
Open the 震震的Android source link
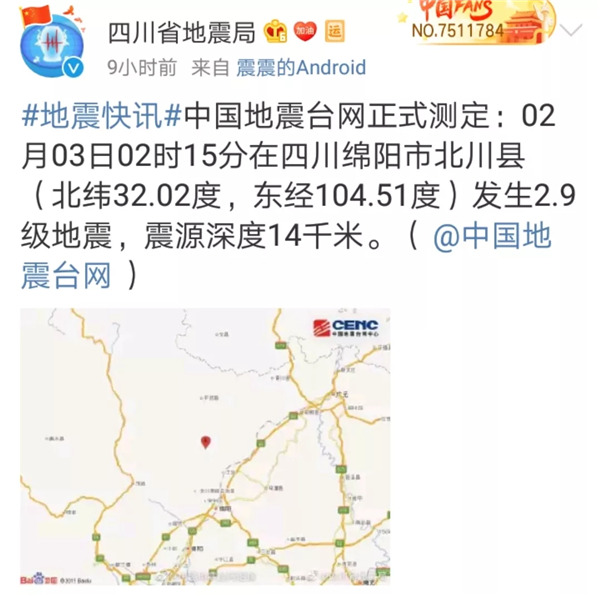point(301,69)
